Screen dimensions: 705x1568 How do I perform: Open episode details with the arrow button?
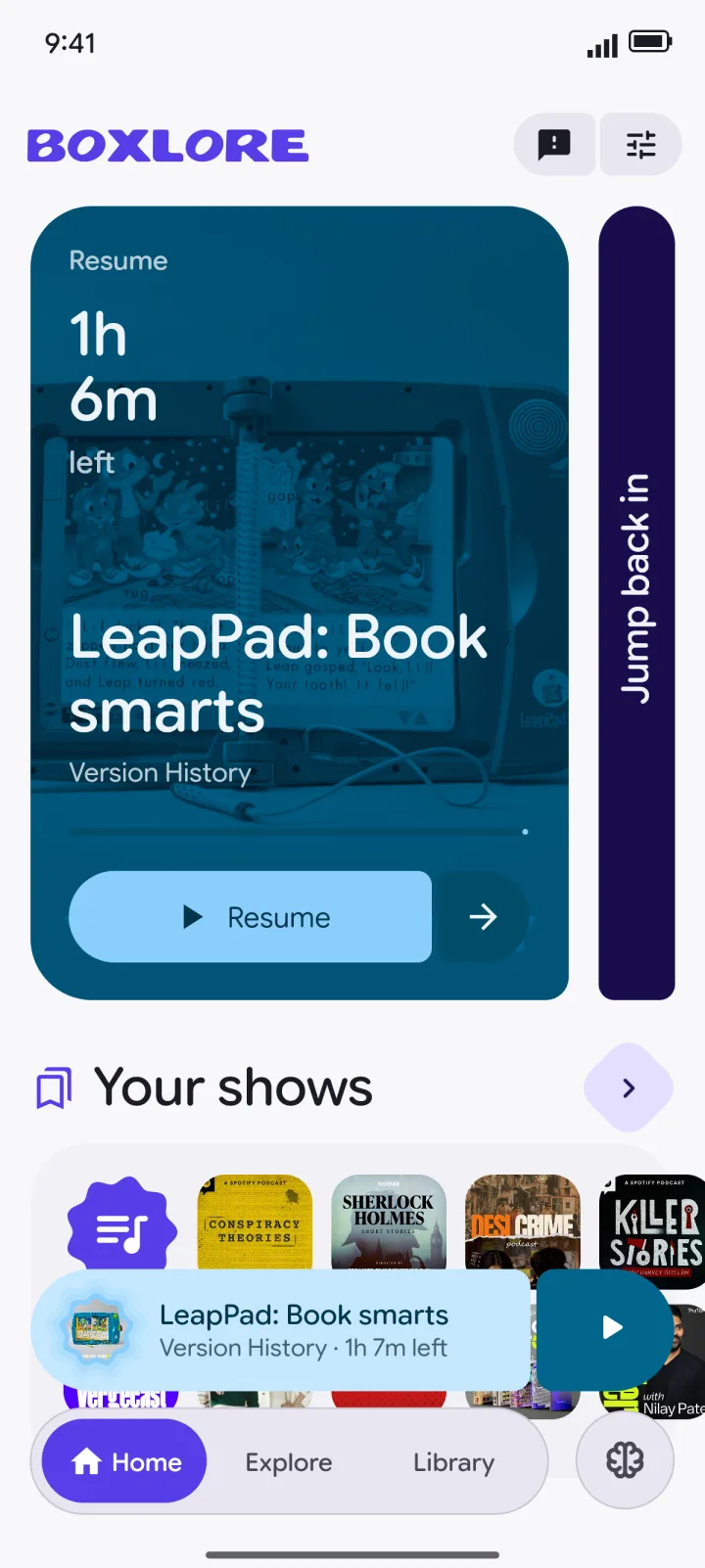point(483,917)
